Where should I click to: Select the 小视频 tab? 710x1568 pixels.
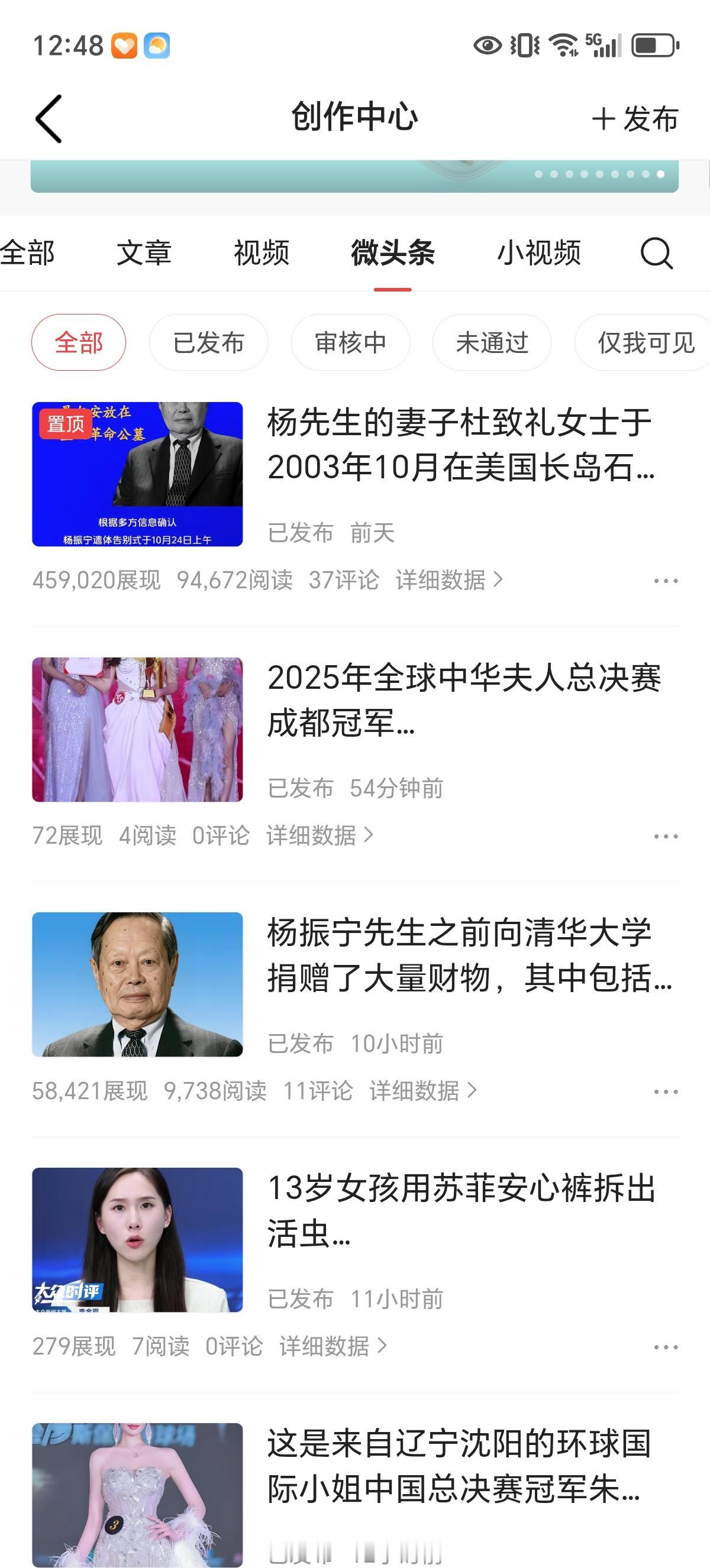point(539,252)
